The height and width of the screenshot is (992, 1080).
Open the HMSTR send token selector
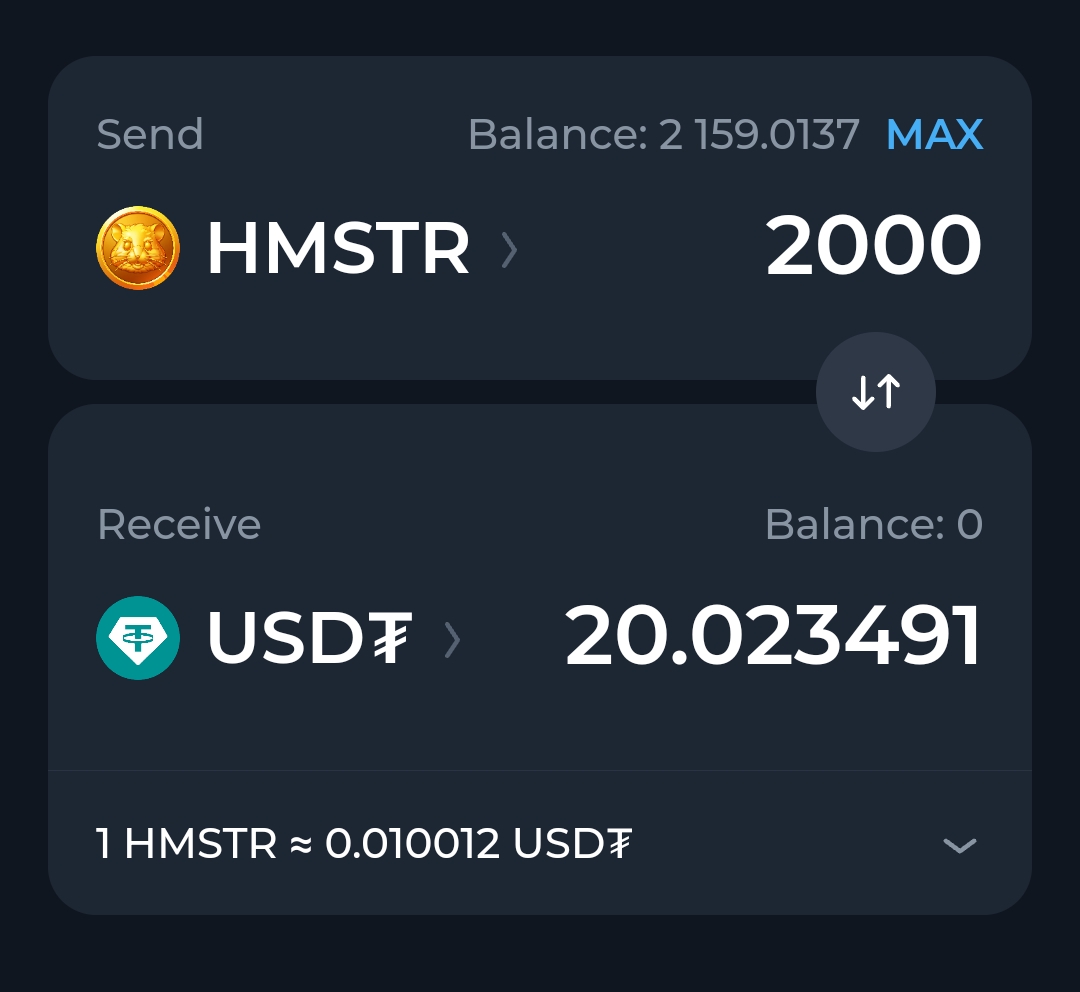coord(308,248)
